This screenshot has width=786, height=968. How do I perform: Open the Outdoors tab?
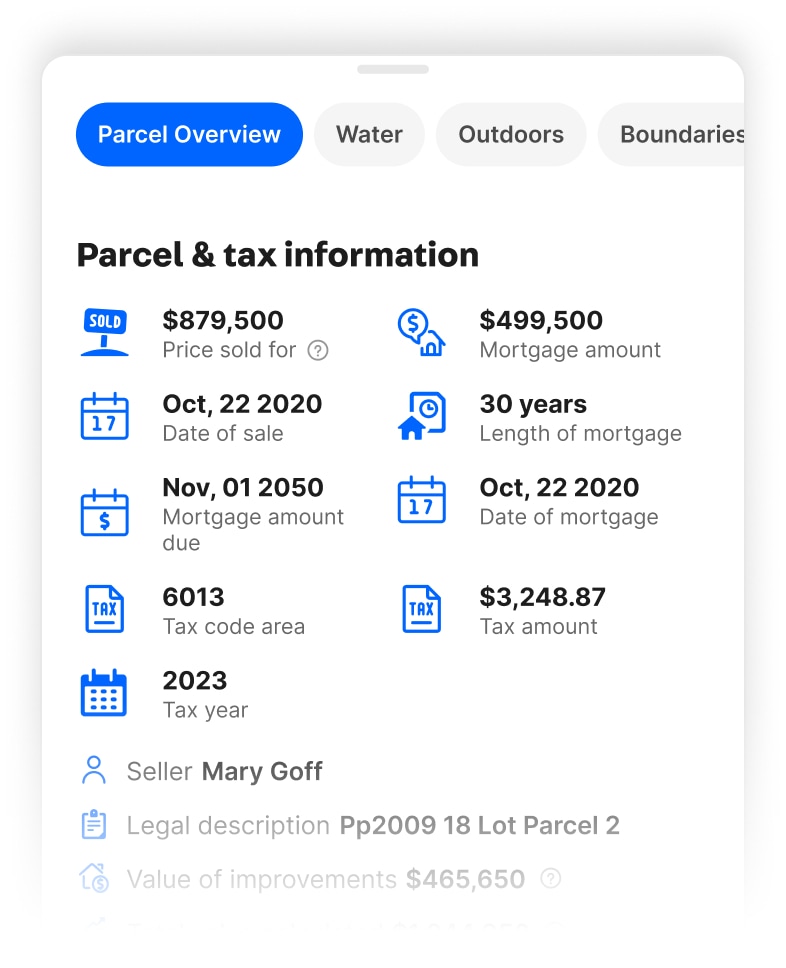pyautogui.click(x=511, y=135)
